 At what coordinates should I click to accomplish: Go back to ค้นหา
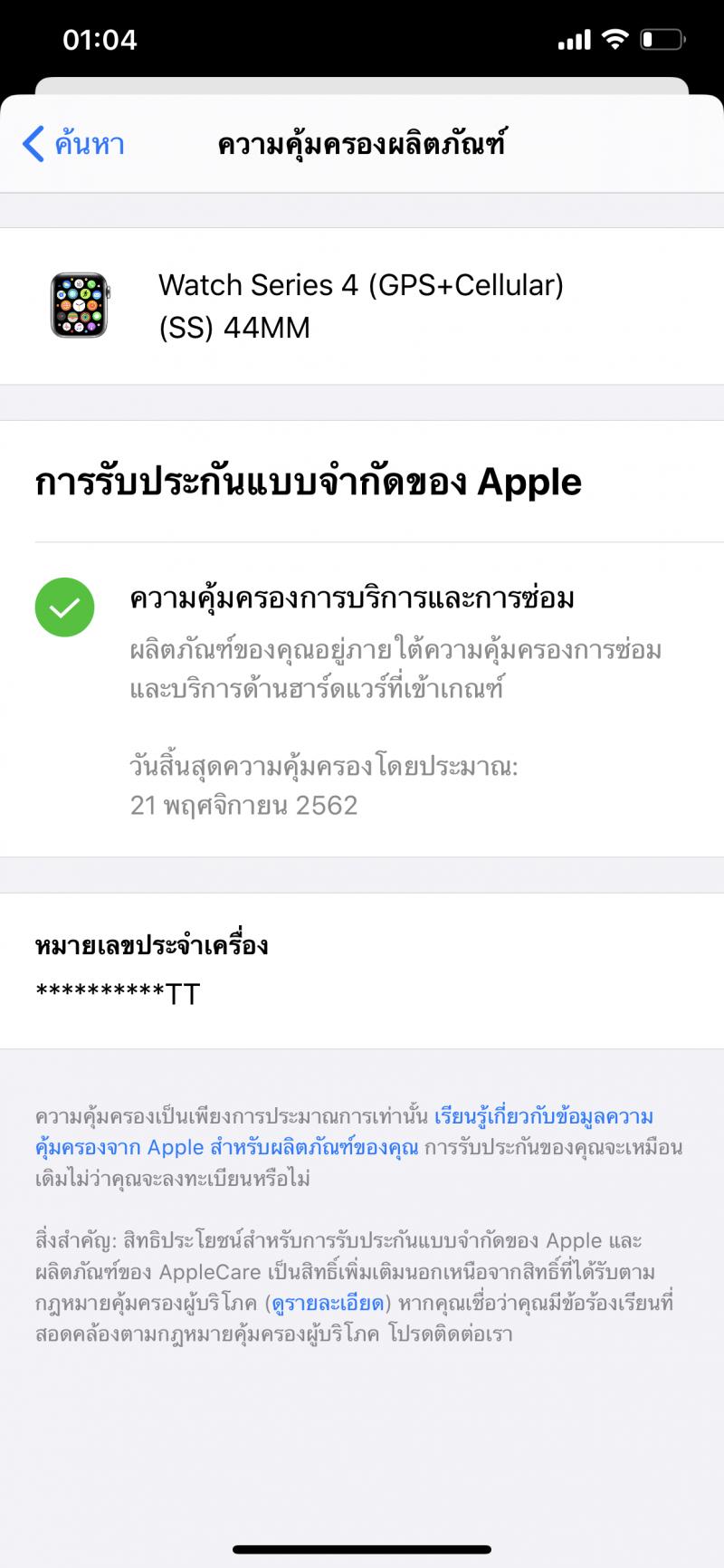[73, 144]
